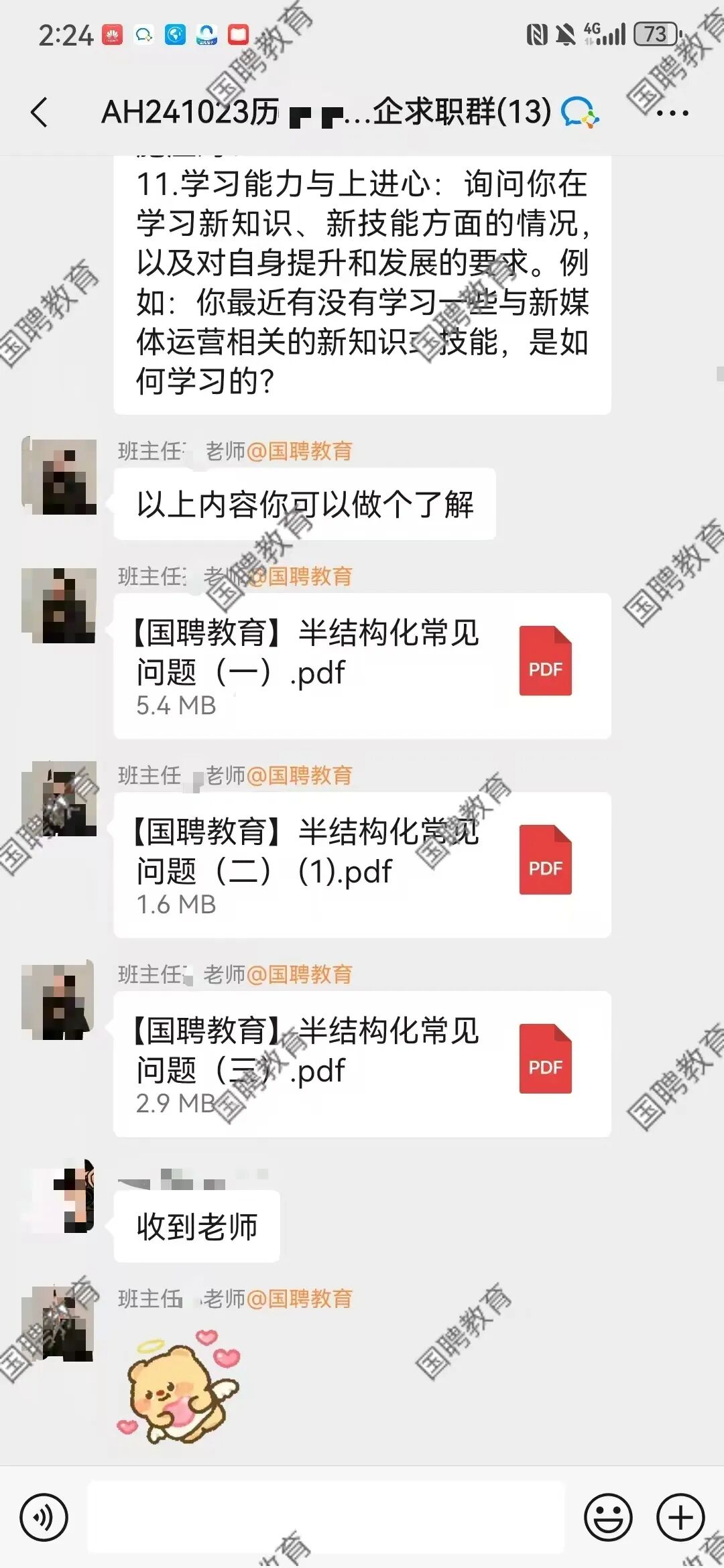Open the three-dot chat options menu
Viewport: 724px width, 1568px height.
pos(672,113)
